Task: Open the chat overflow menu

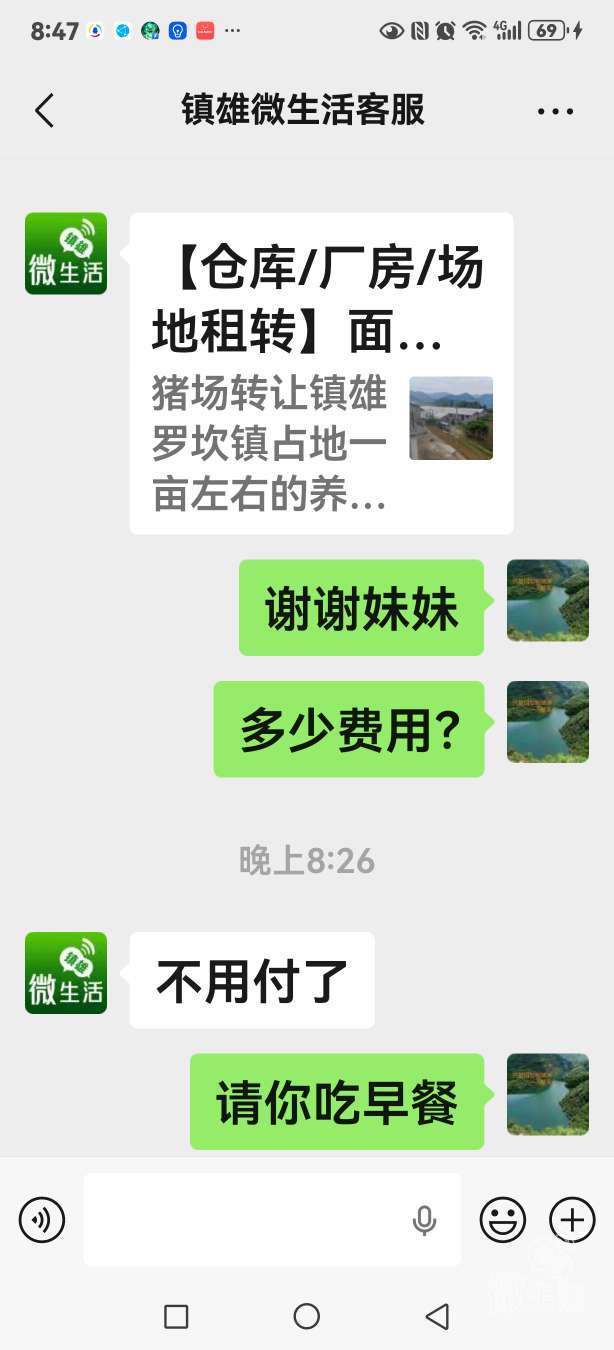Action: [x=555, y=111]
